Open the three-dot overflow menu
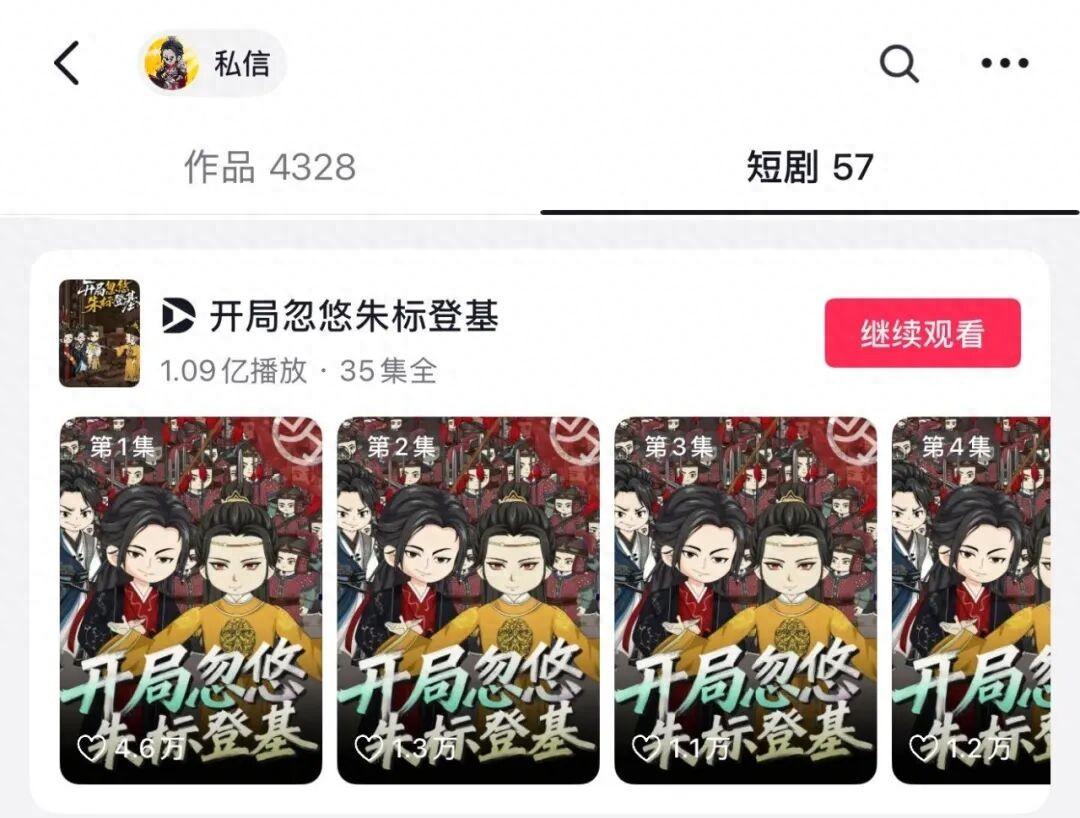Image resolution: width=1080 pixels, height=818 pixels. click(1004, 64)
